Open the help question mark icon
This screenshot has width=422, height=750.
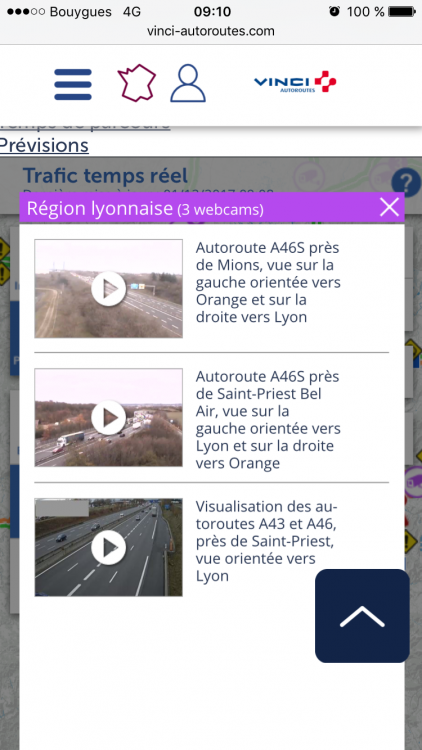point(406,183)
